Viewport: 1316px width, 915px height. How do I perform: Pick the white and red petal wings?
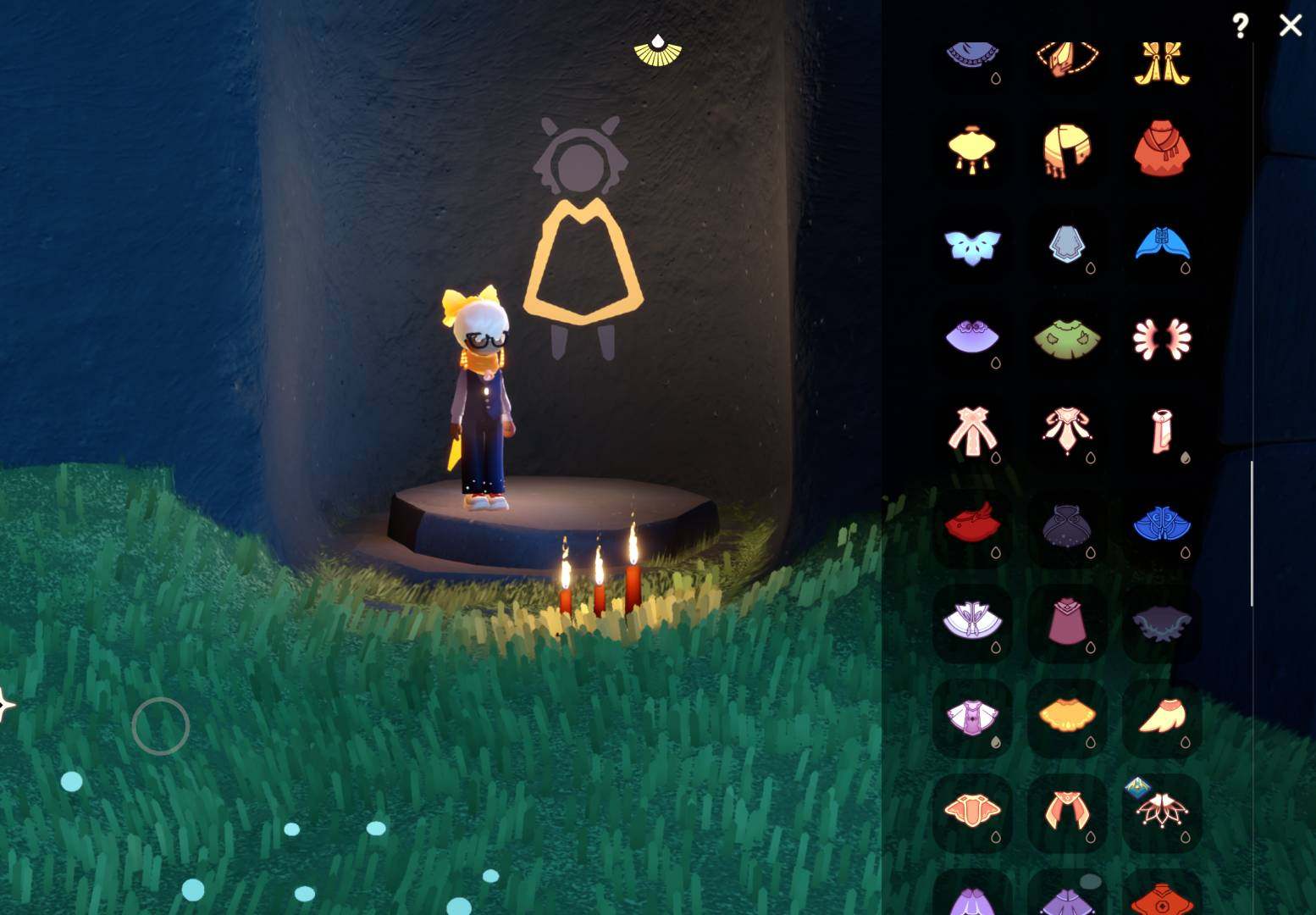click(x=1162, y=339)
